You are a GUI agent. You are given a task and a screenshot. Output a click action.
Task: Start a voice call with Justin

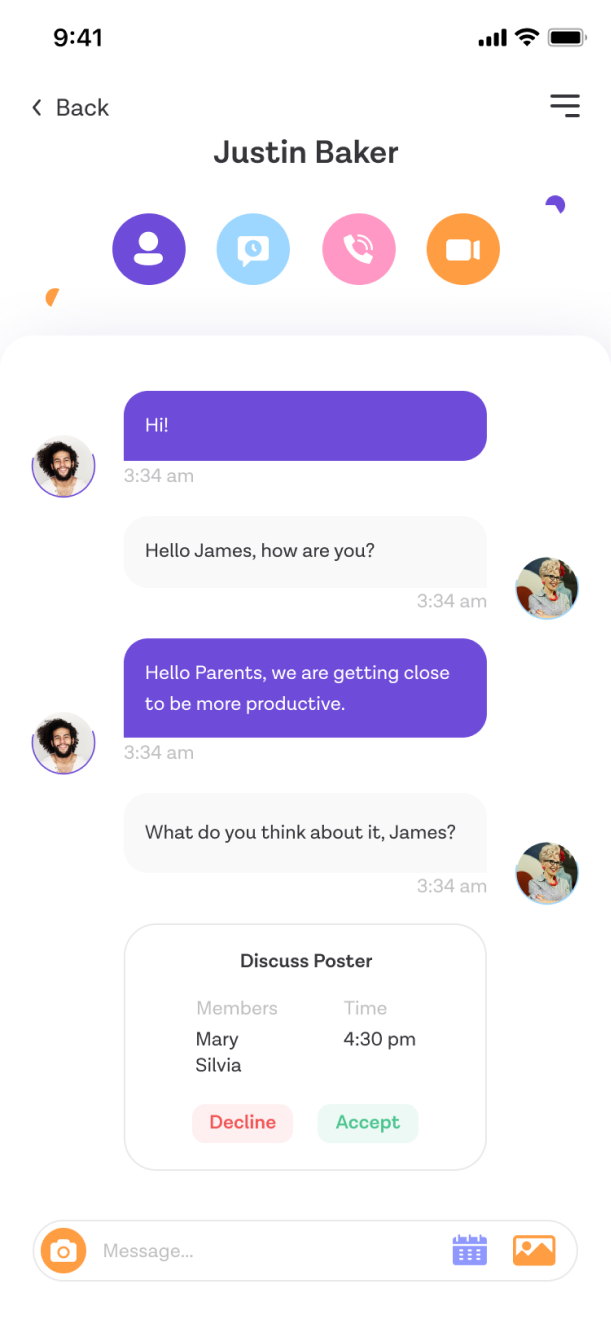click(x=359, y=248)
